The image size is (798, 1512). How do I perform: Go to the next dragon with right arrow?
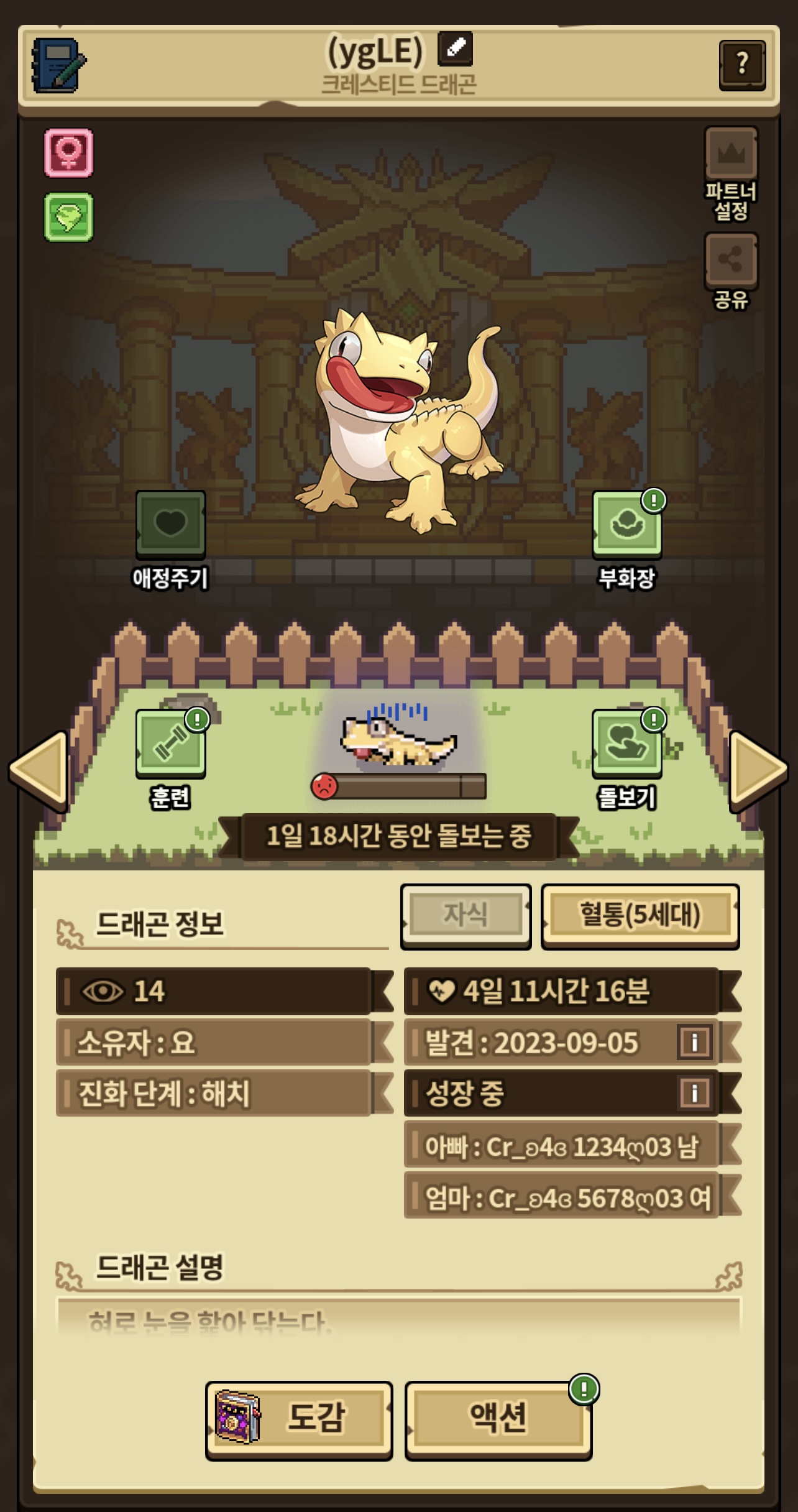759,772
